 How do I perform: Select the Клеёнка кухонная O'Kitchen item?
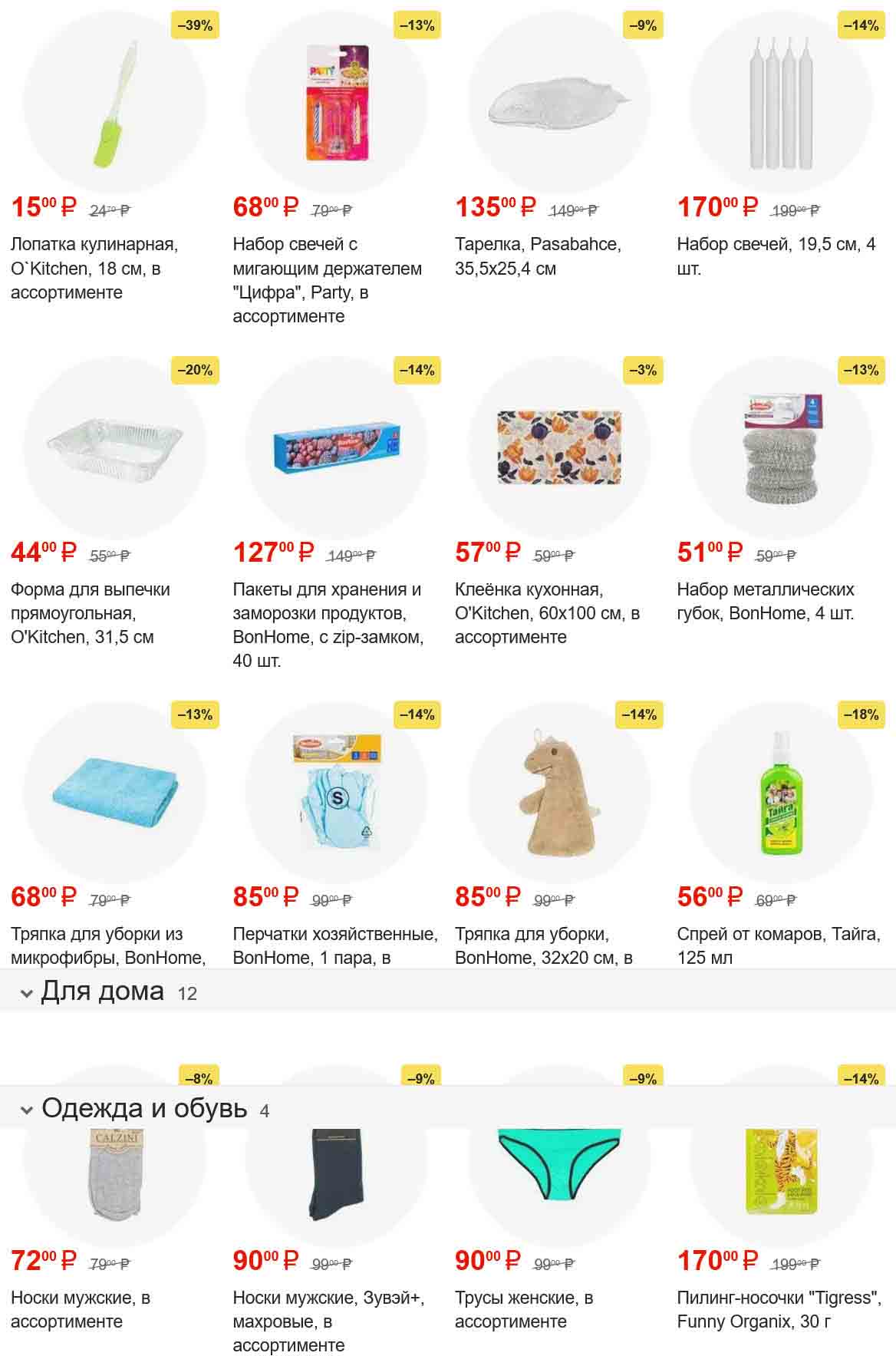pos(558,449)
